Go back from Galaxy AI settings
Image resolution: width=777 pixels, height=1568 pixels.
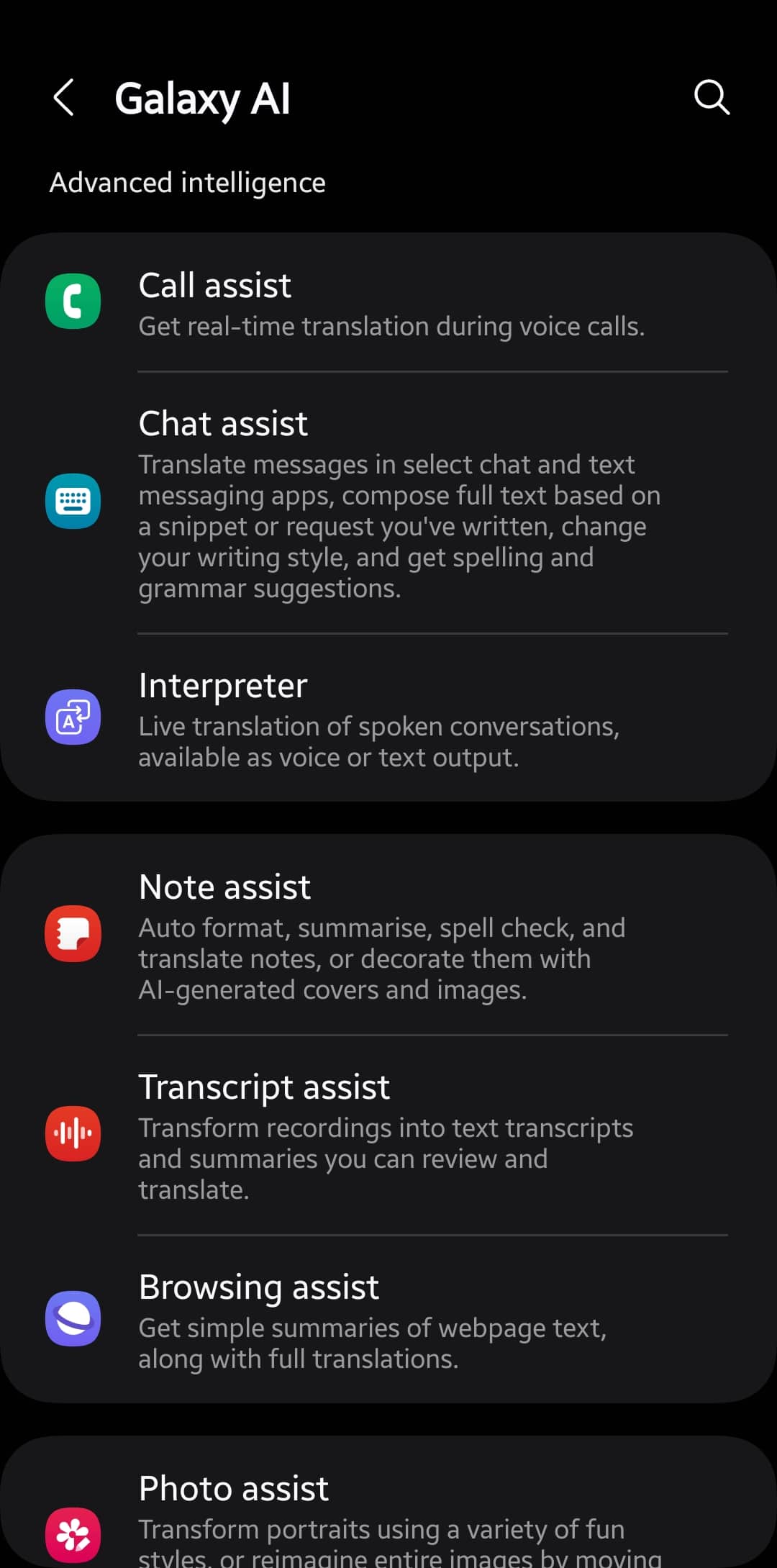pyautogui.click(x=64, y=98)
